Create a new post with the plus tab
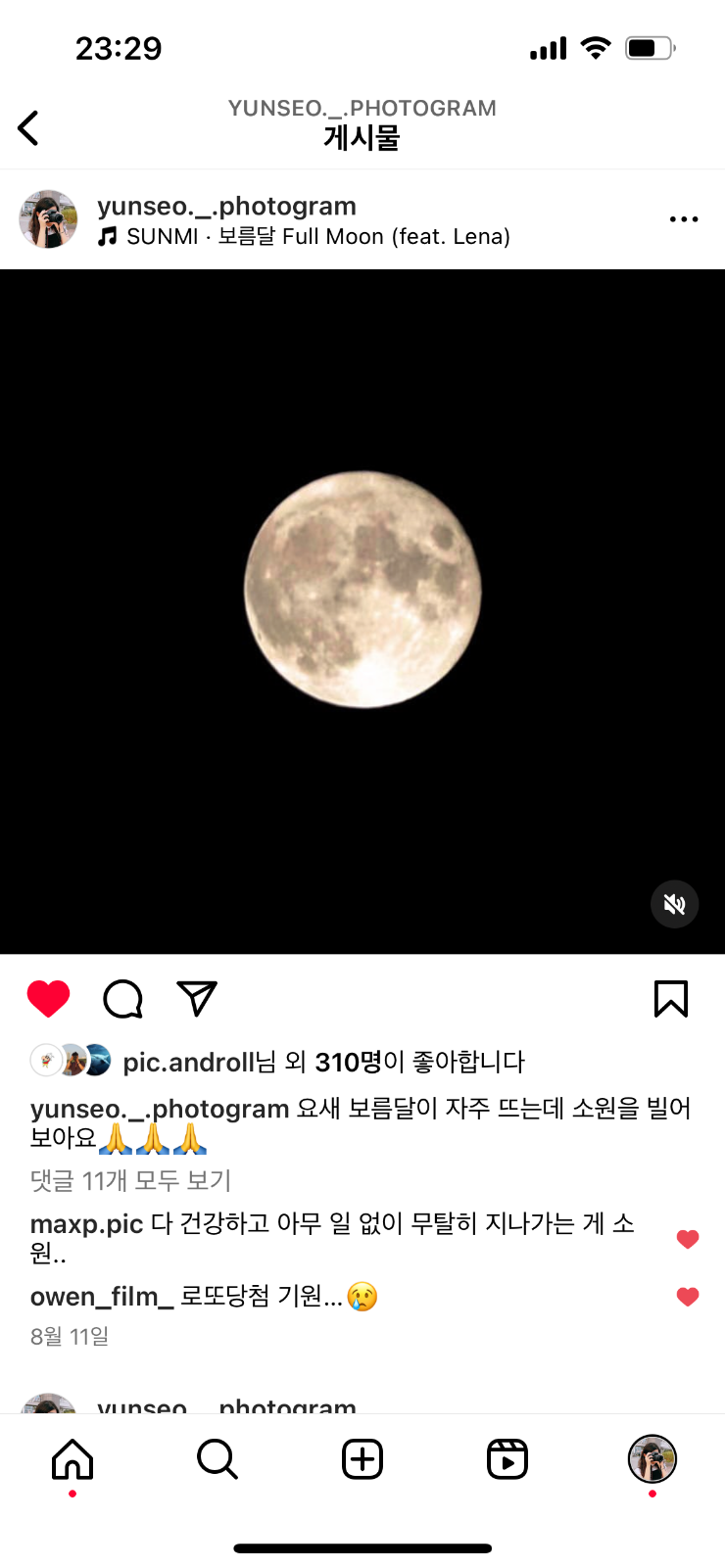Screen dimensions: 725x1568 362,1459
